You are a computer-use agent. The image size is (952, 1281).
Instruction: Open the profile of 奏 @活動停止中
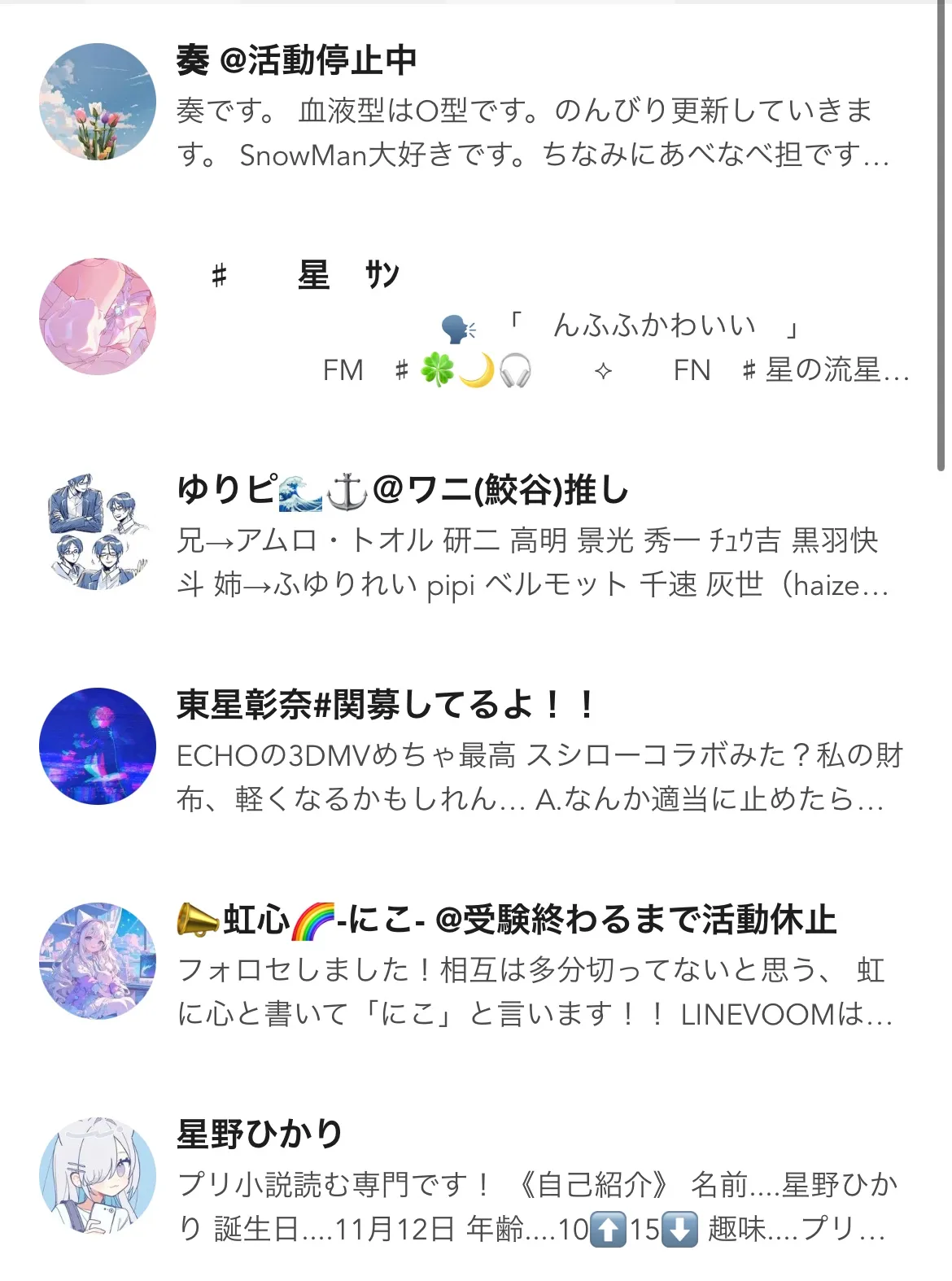click(x=296, y=61)
